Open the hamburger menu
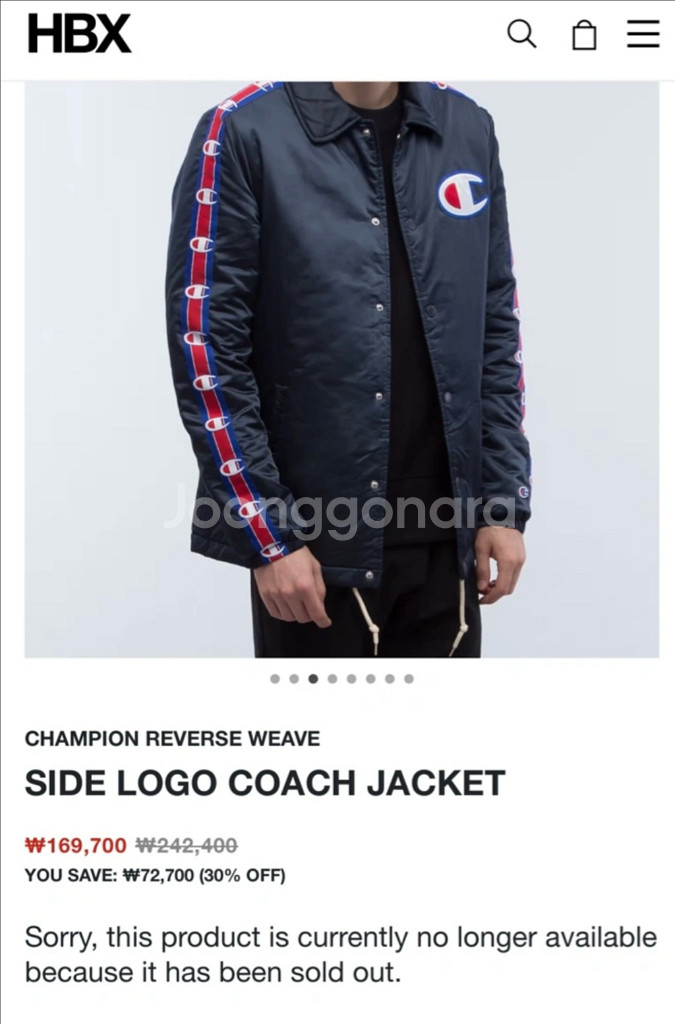Viewport: 675px width, 1024px height. 643,33
